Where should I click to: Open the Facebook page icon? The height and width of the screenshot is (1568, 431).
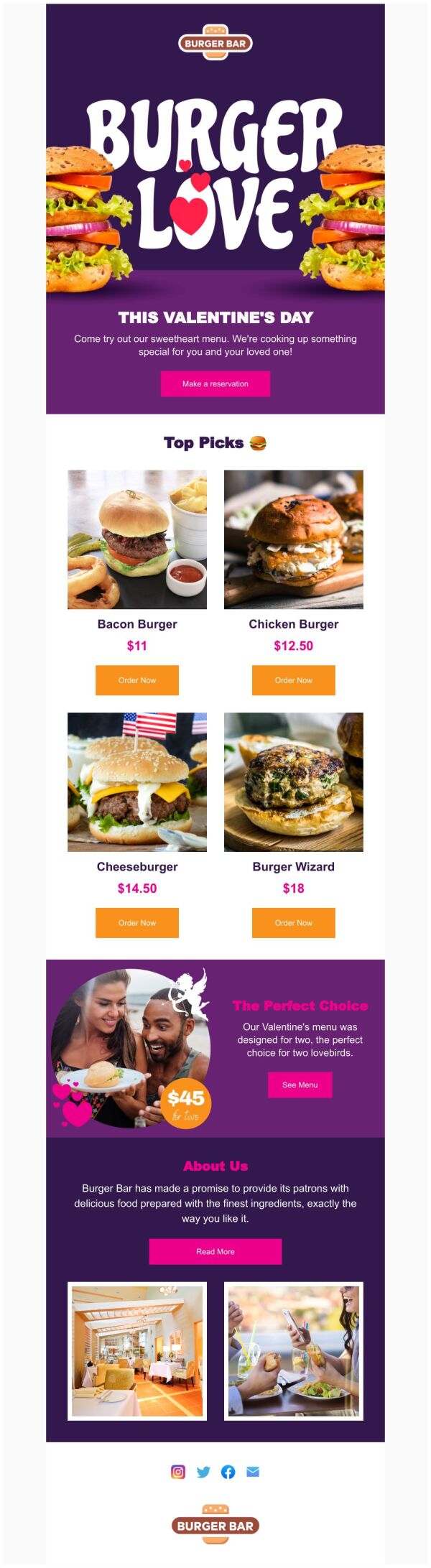[228, 1472]
